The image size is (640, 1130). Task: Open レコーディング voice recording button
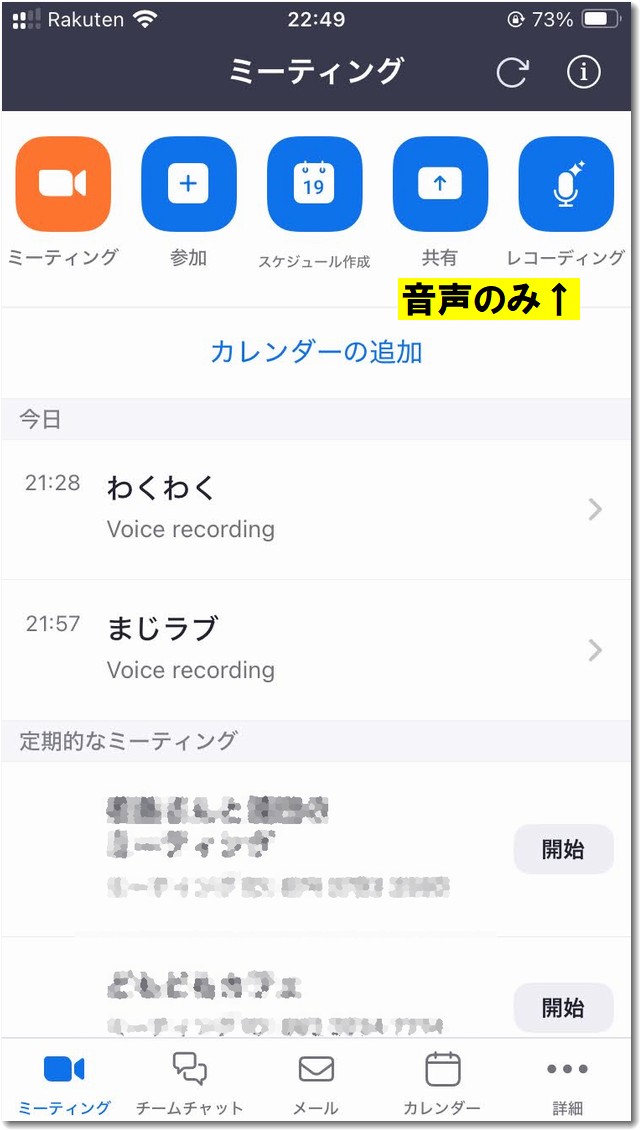coord(566,184)
